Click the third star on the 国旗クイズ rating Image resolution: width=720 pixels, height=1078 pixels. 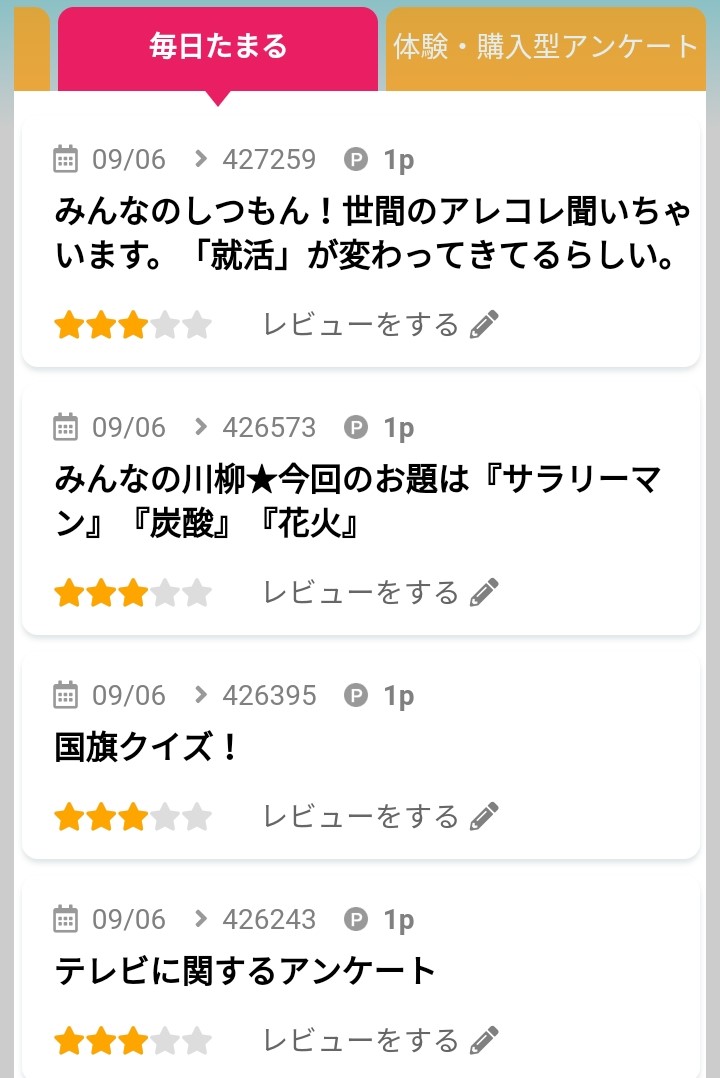point(134,815)
